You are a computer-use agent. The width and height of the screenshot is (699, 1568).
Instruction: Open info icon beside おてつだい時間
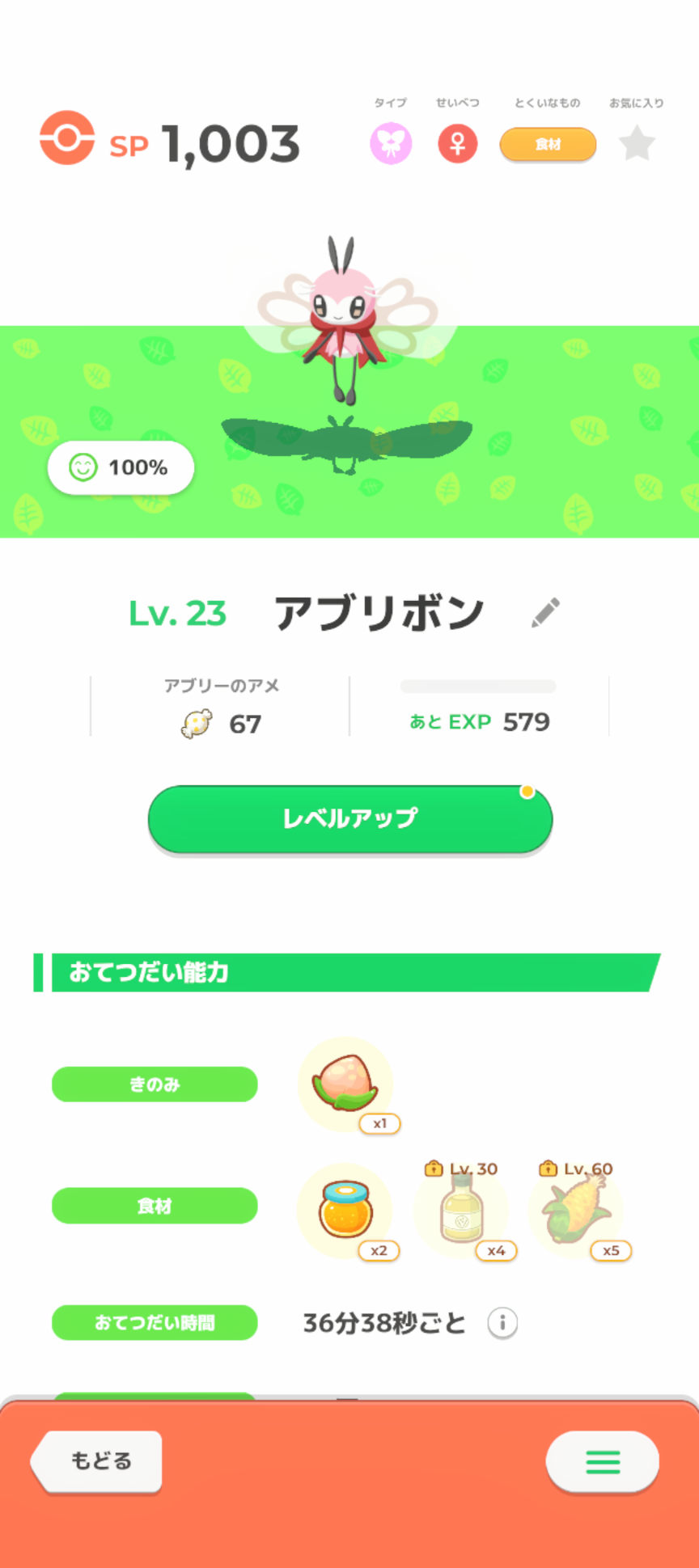point(502,1323)
